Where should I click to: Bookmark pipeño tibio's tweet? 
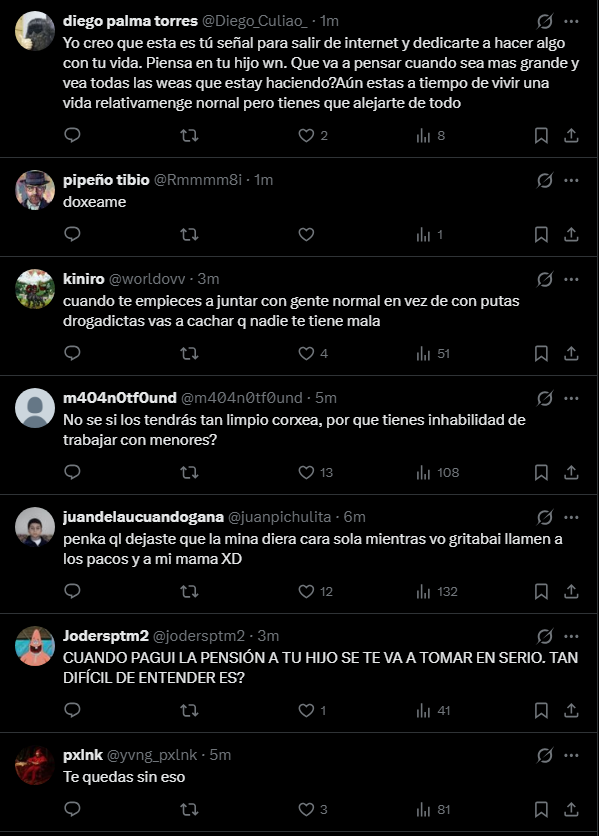click(x=541, y=235)
